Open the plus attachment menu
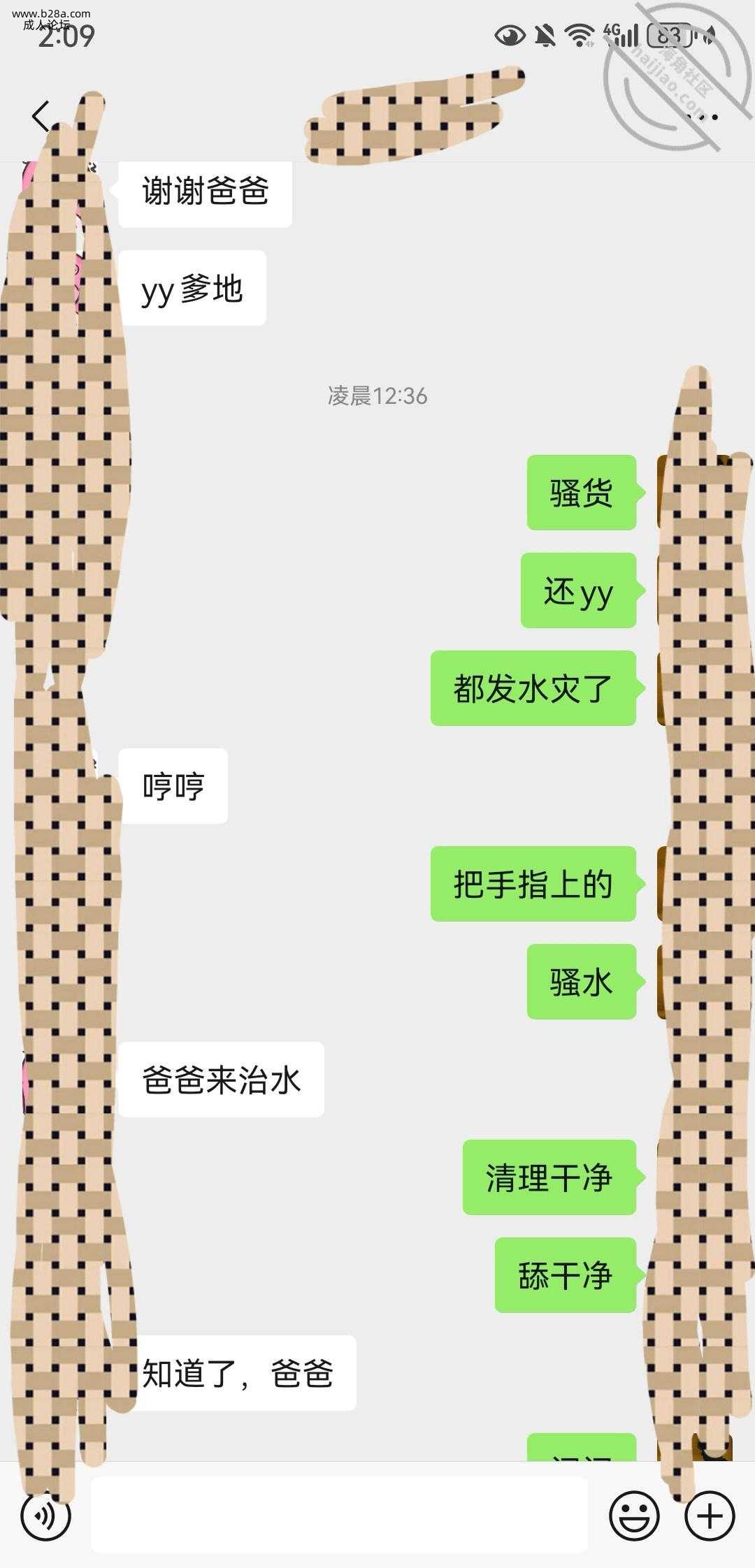The image size is (755, 1568). click(710, 1516)
